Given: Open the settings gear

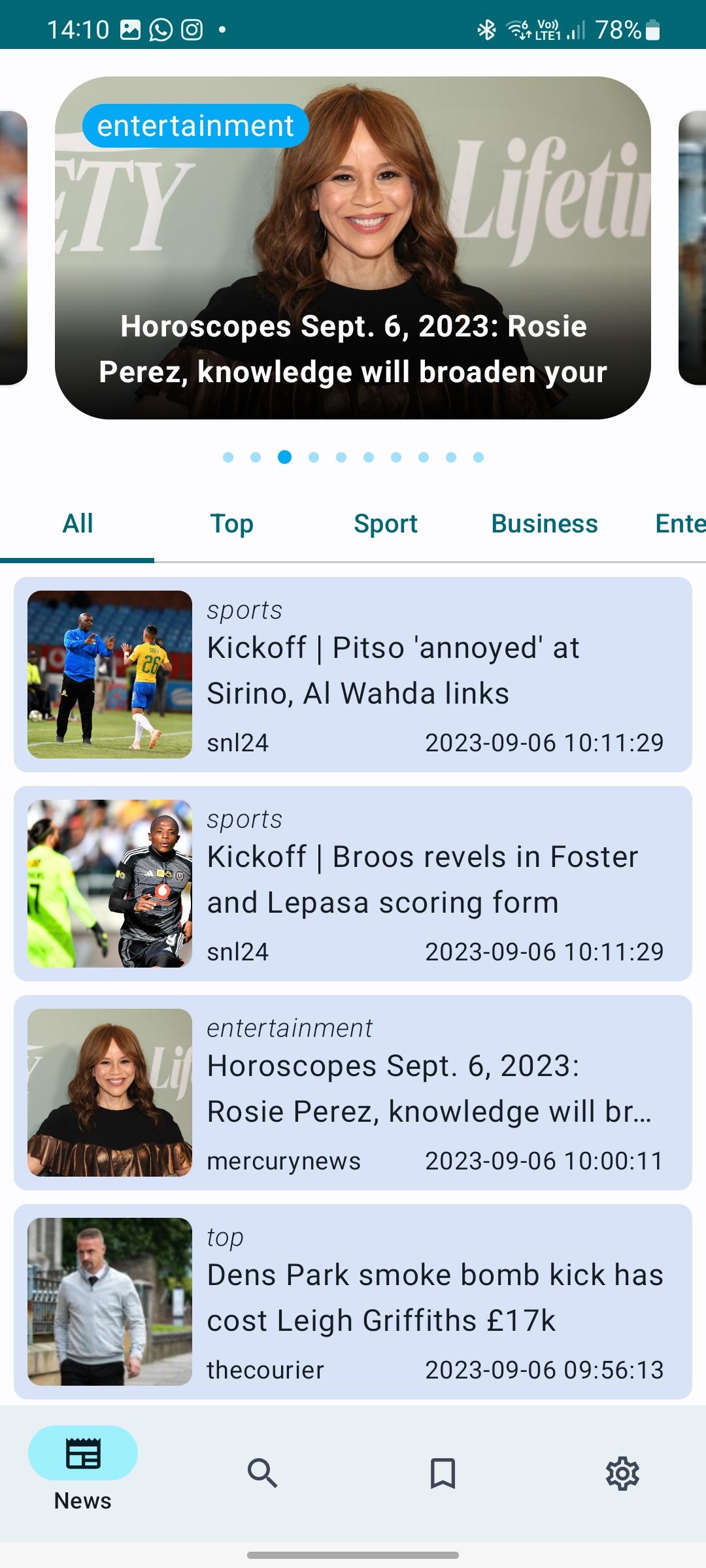Looking at the screenshot, I should point(622,1473).
